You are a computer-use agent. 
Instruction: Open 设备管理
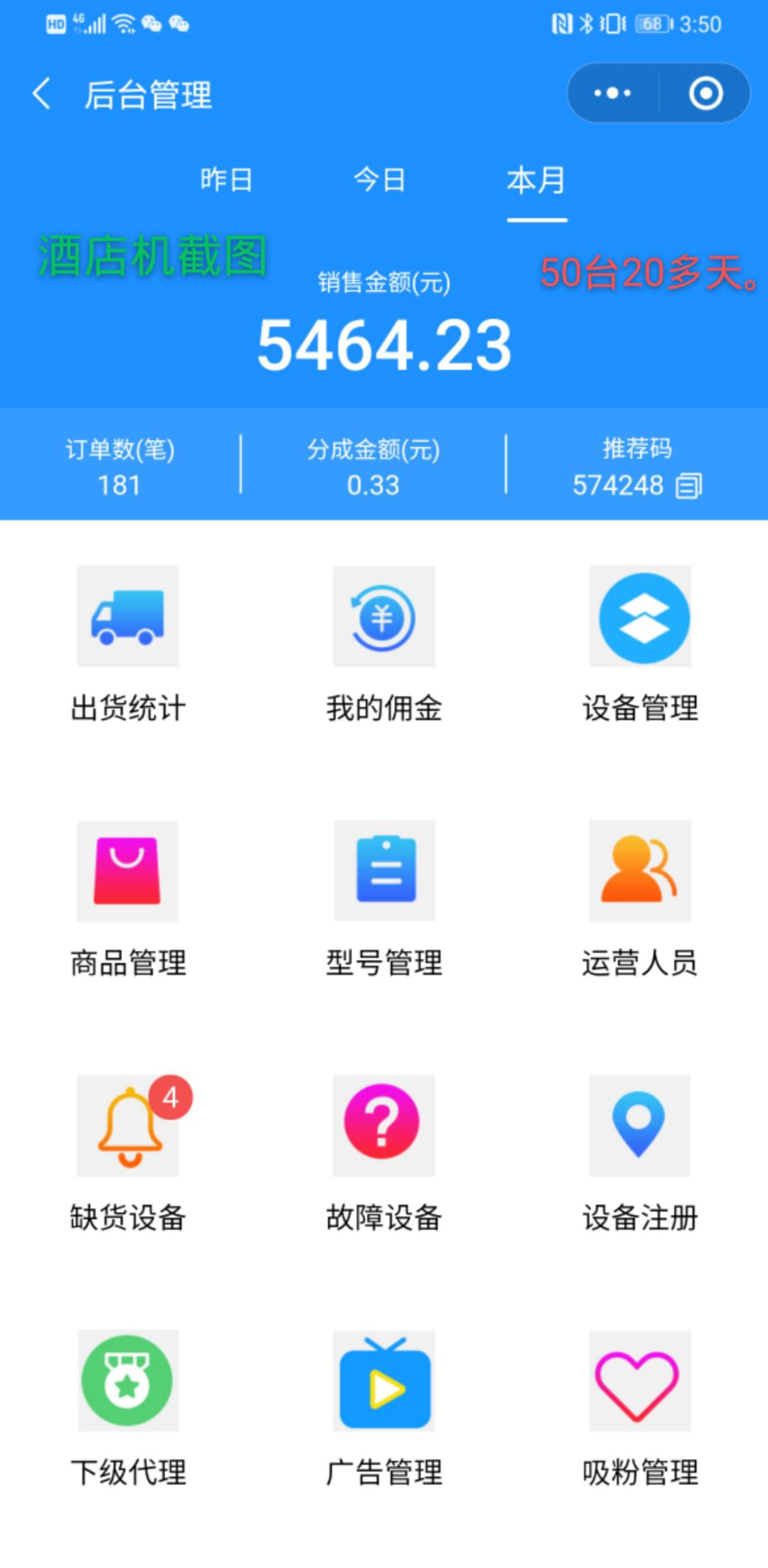click(640, 617)
